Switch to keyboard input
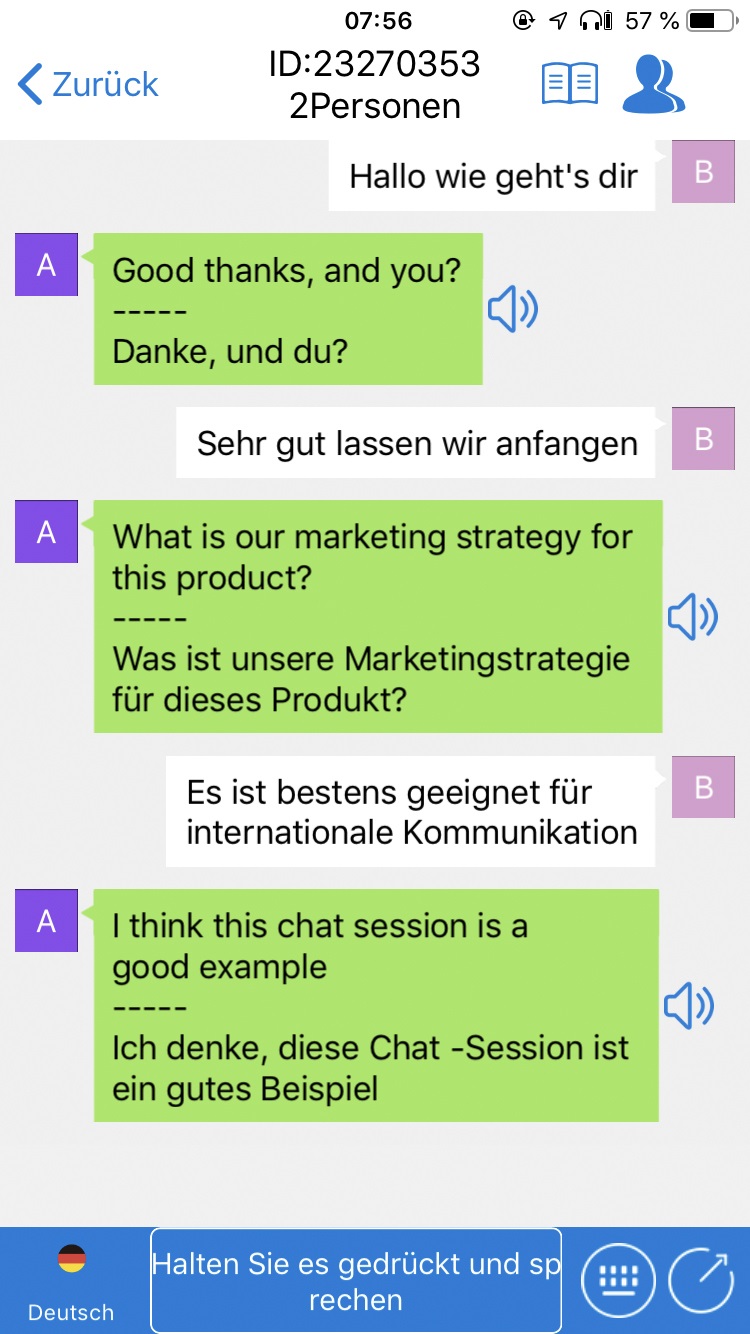 click(x=618, y=1282)
